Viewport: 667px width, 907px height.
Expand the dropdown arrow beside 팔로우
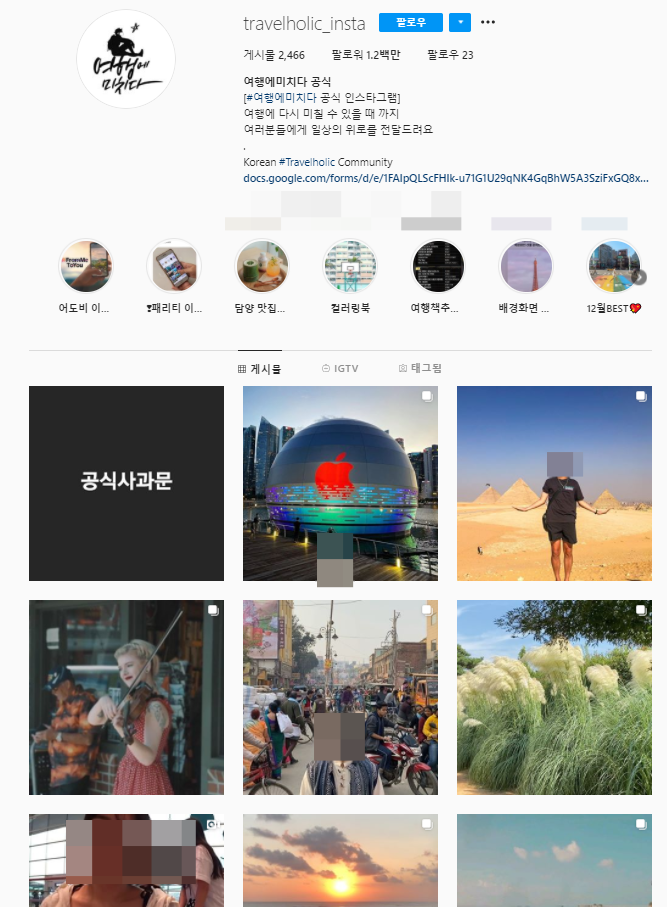460,23
